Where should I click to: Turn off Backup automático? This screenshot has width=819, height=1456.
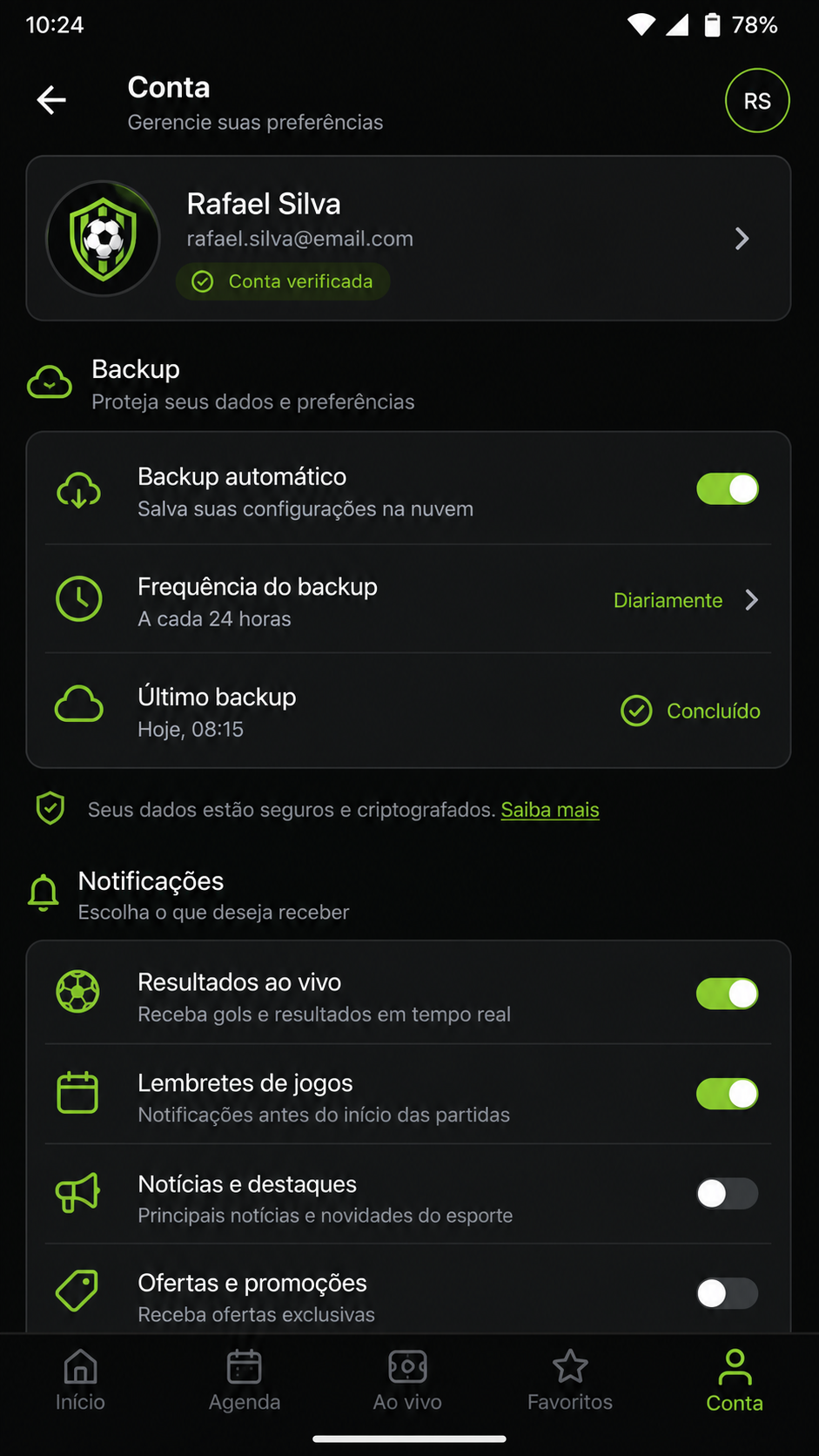tap(728, 489)
